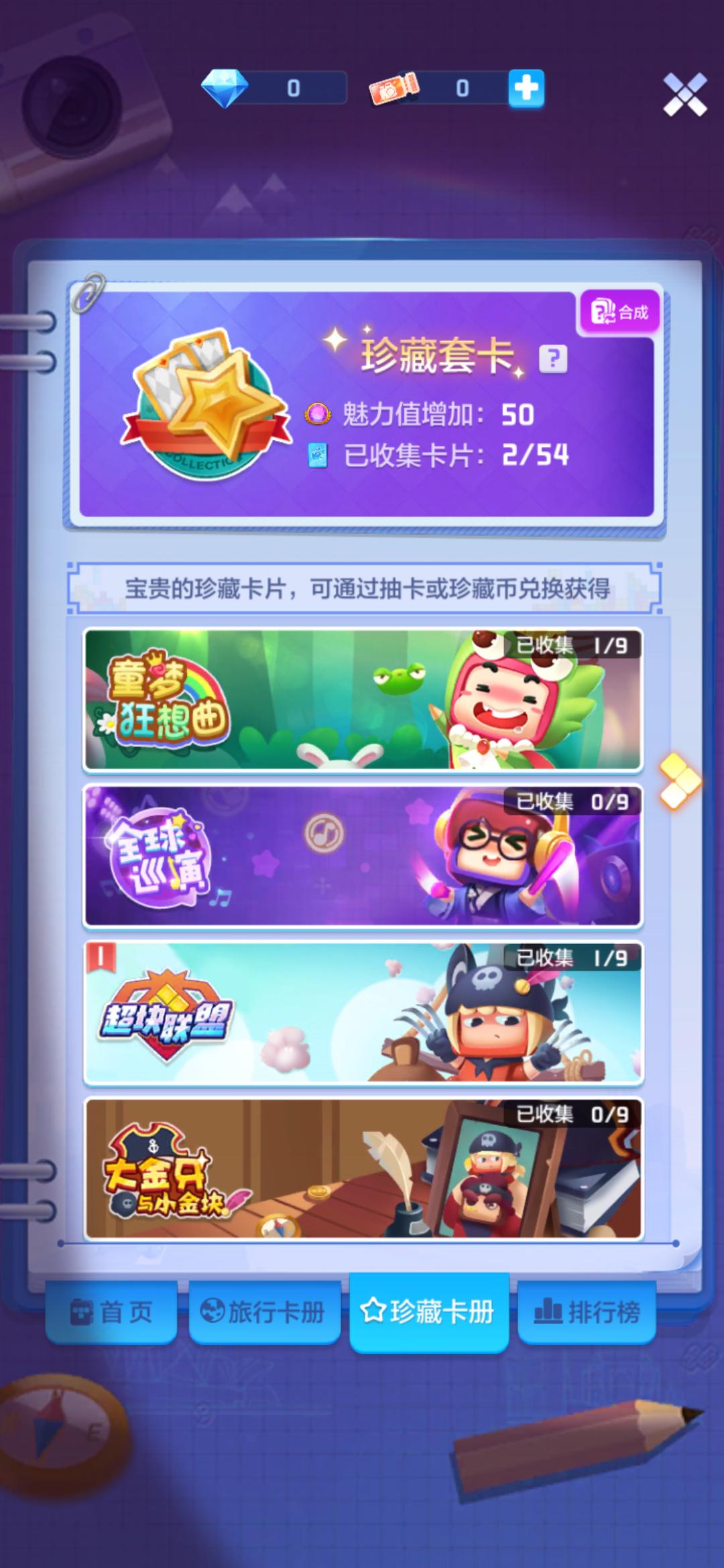Image resolution: width=724 pixels, height=1568 pixels.
Task: Open the 大金牙与小金块 card set
Action: pyautogui.click(x=363, y=1169)
